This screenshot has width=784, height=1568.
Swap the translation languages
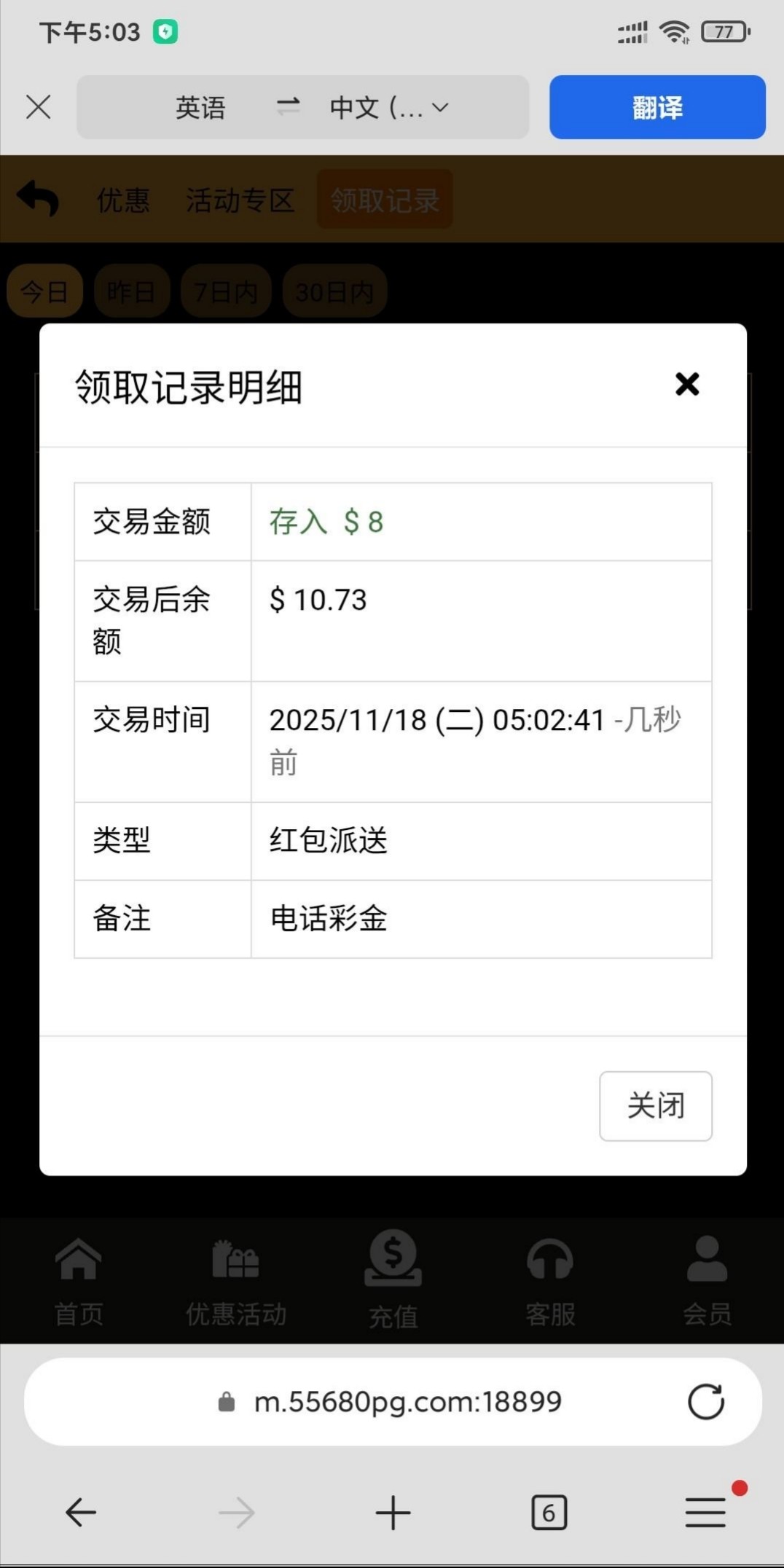288,106
